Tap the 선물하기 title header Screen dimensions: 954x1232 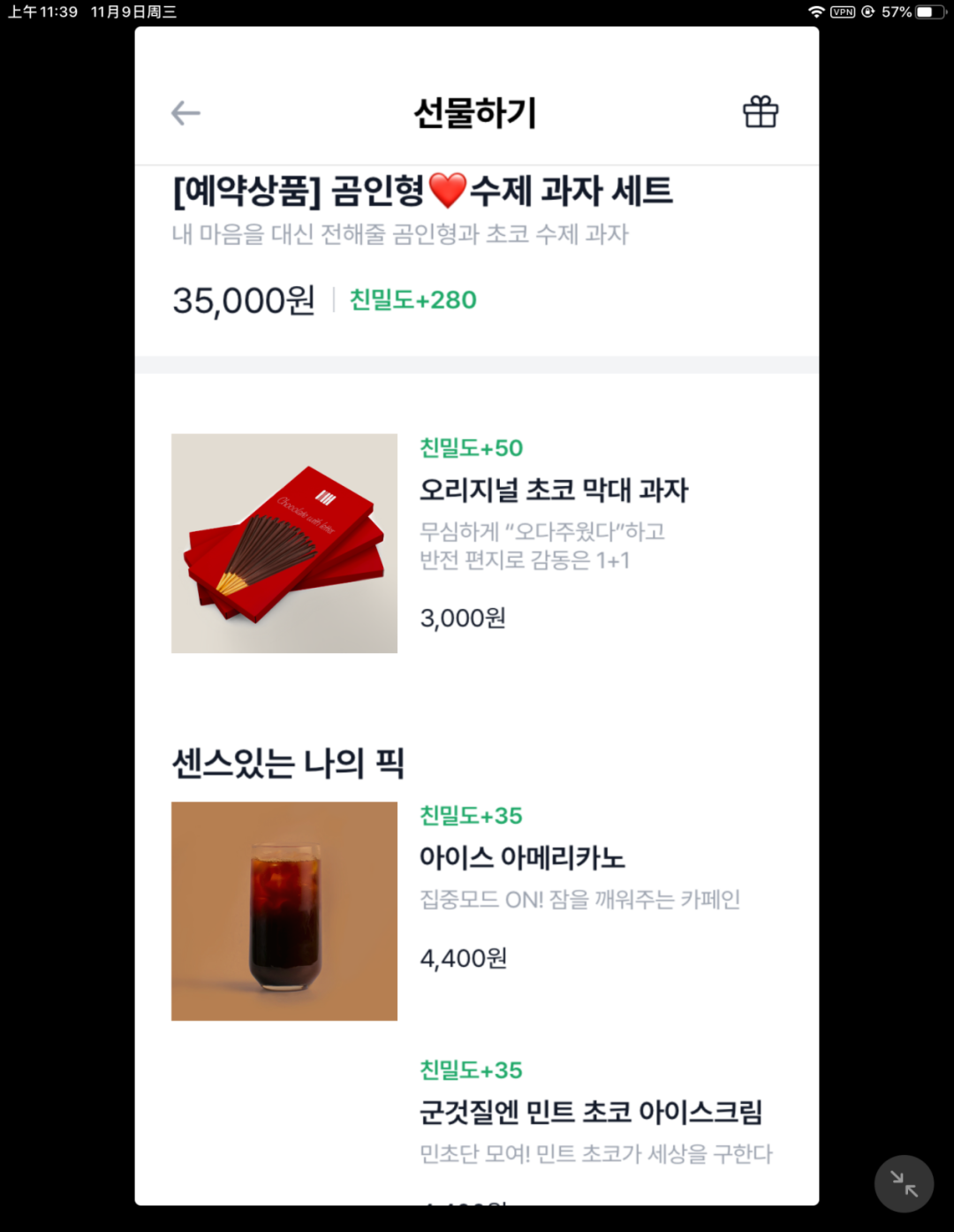(x=476, y=113)
